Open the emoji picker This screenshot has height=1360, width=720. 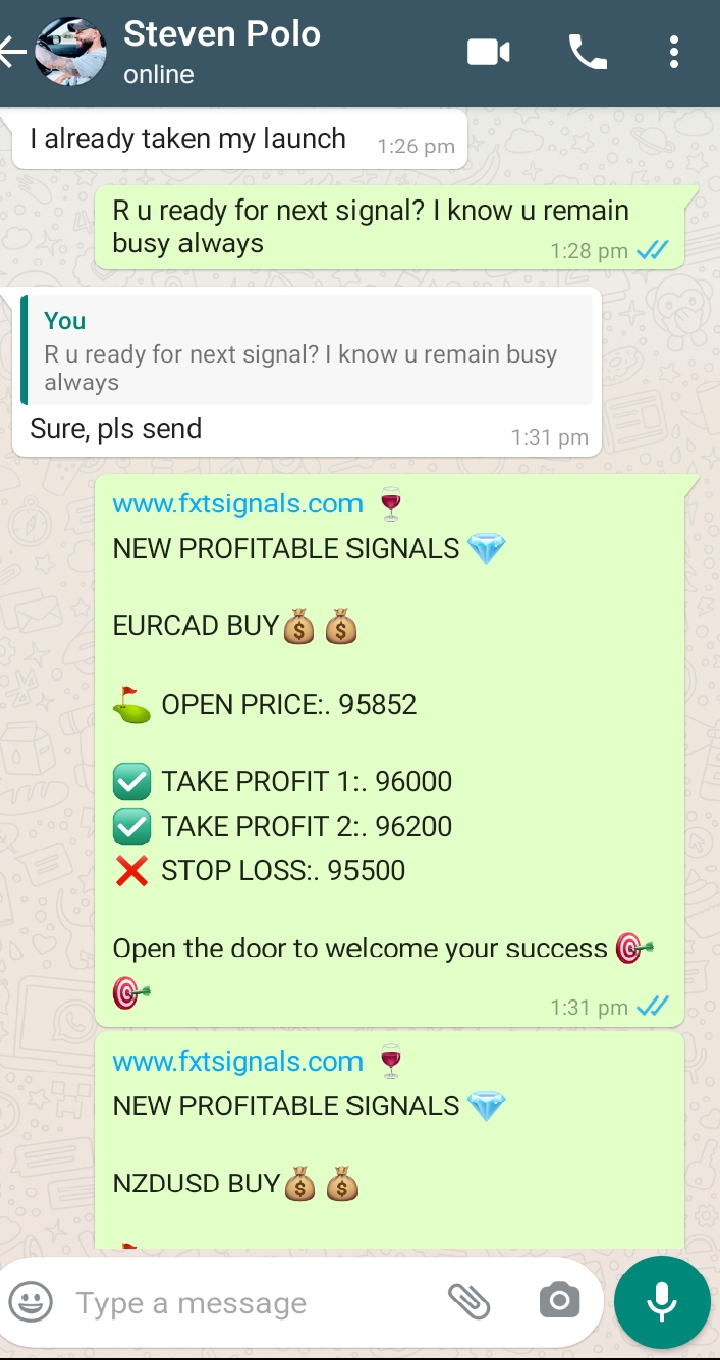[31, 1302]
